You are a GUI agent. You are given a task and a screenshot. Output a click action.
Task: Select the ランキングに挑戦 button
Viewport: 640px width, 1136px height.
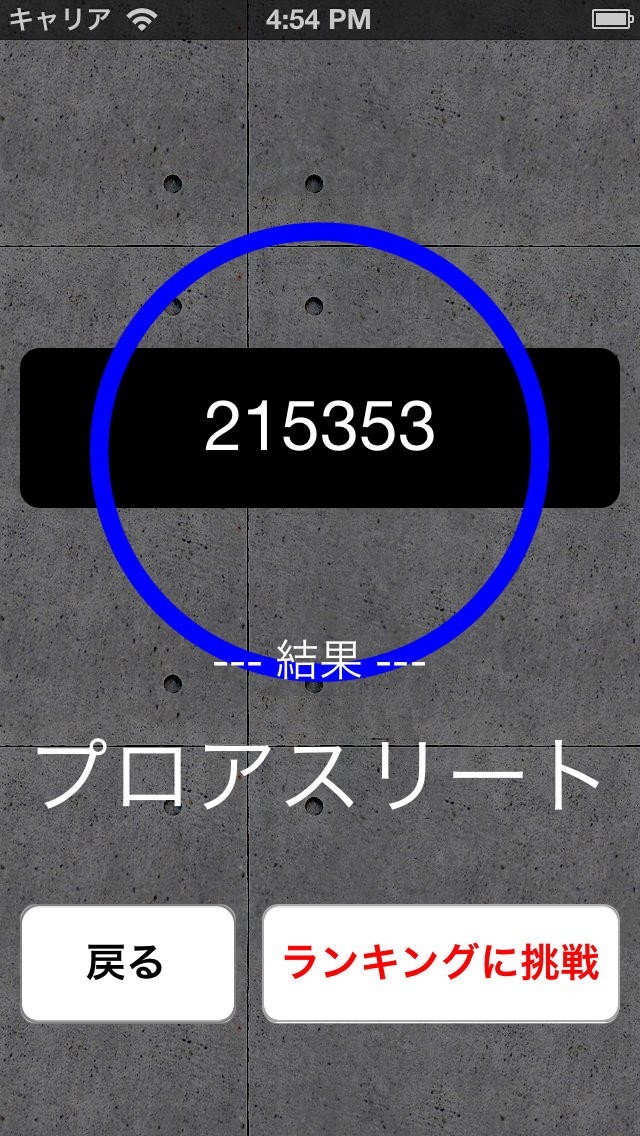[x=441, y=963]
